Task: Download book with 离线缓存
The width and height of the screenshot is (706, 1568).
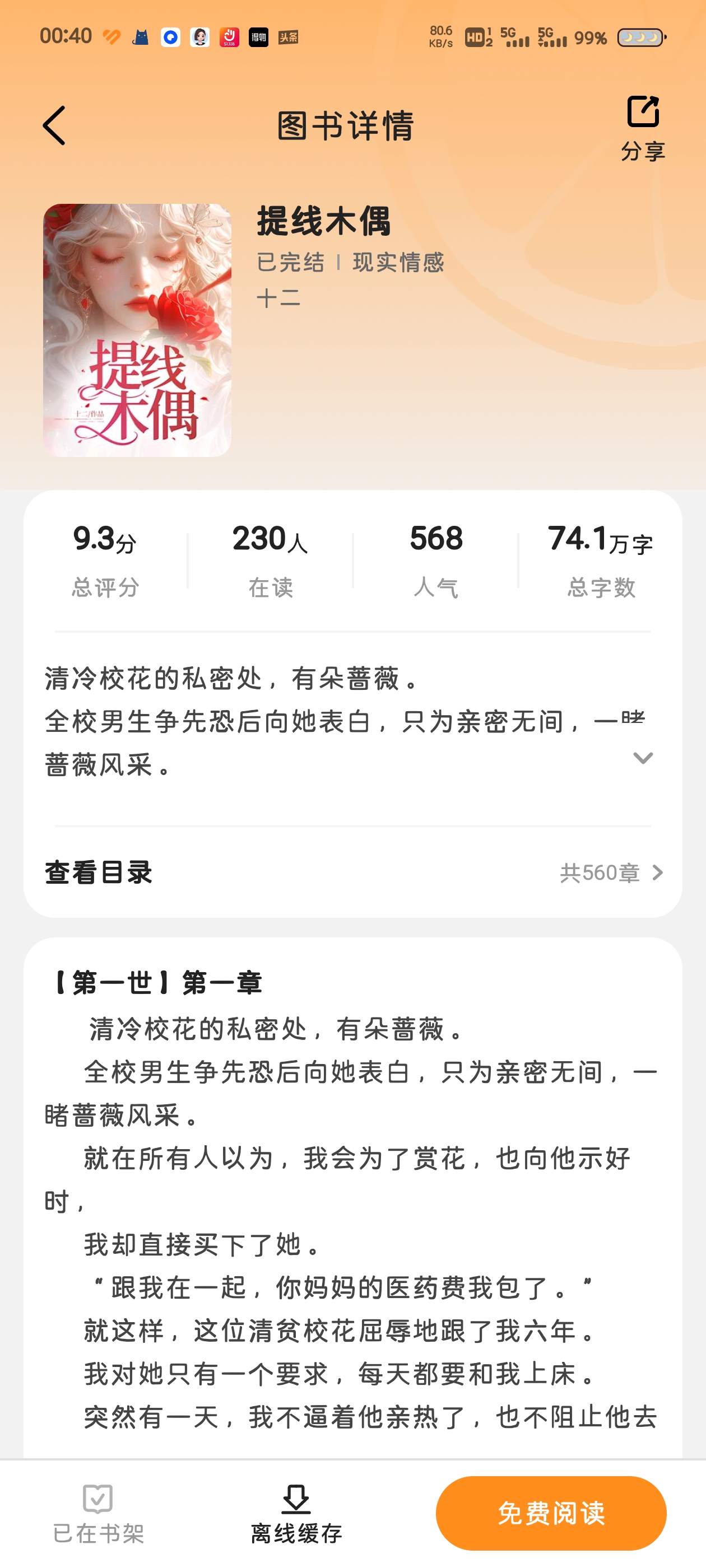Action: coord(296,1514)
